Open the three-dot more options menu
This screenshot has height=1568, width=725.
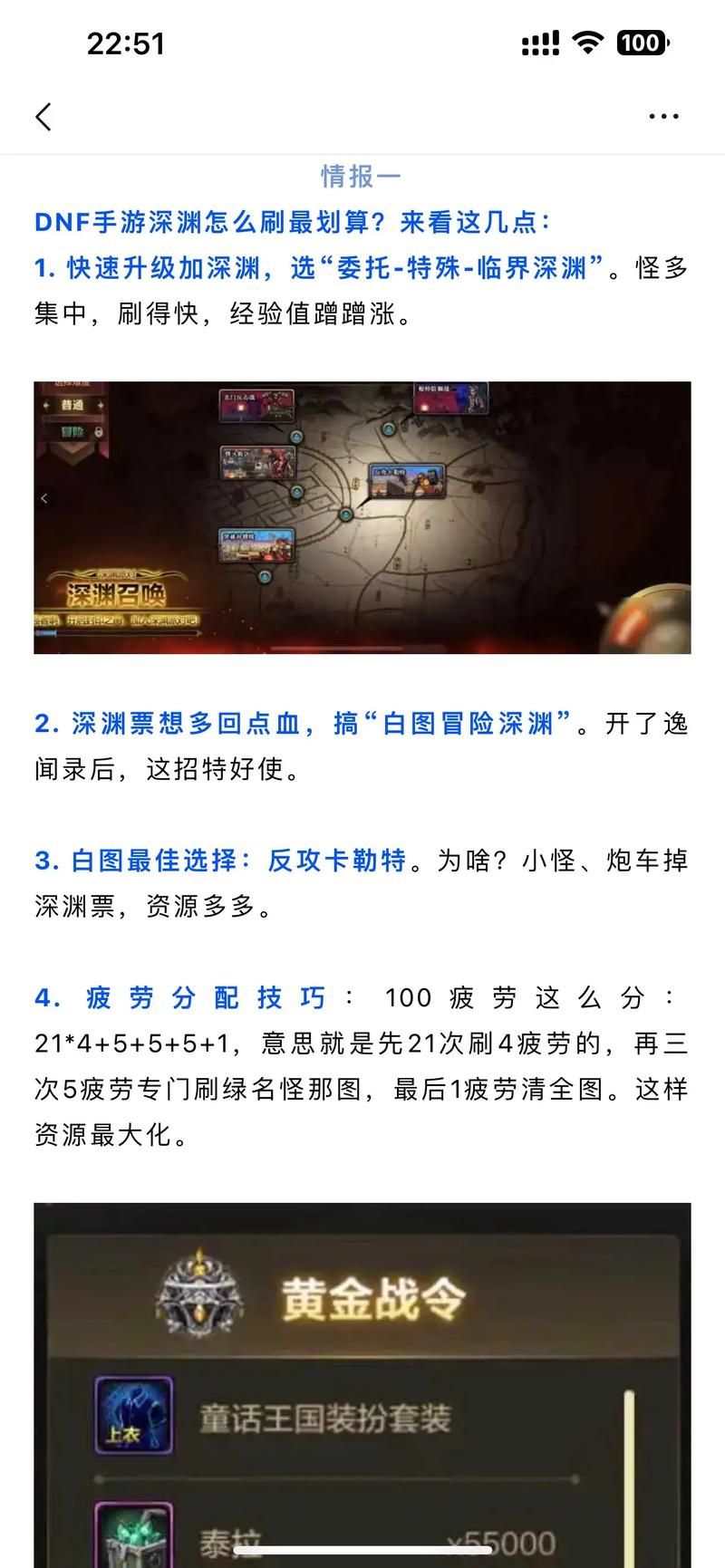coord(662,116)
